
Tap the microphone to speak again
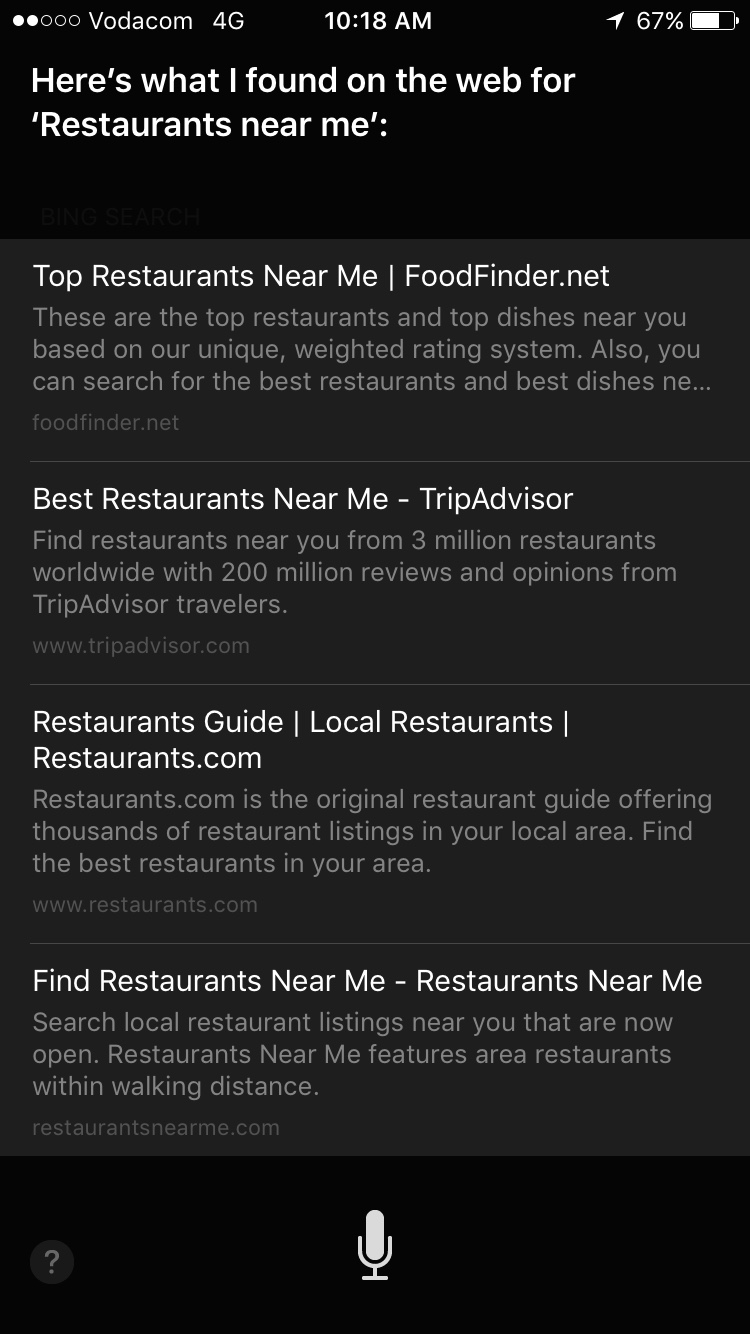[375, 1245]
